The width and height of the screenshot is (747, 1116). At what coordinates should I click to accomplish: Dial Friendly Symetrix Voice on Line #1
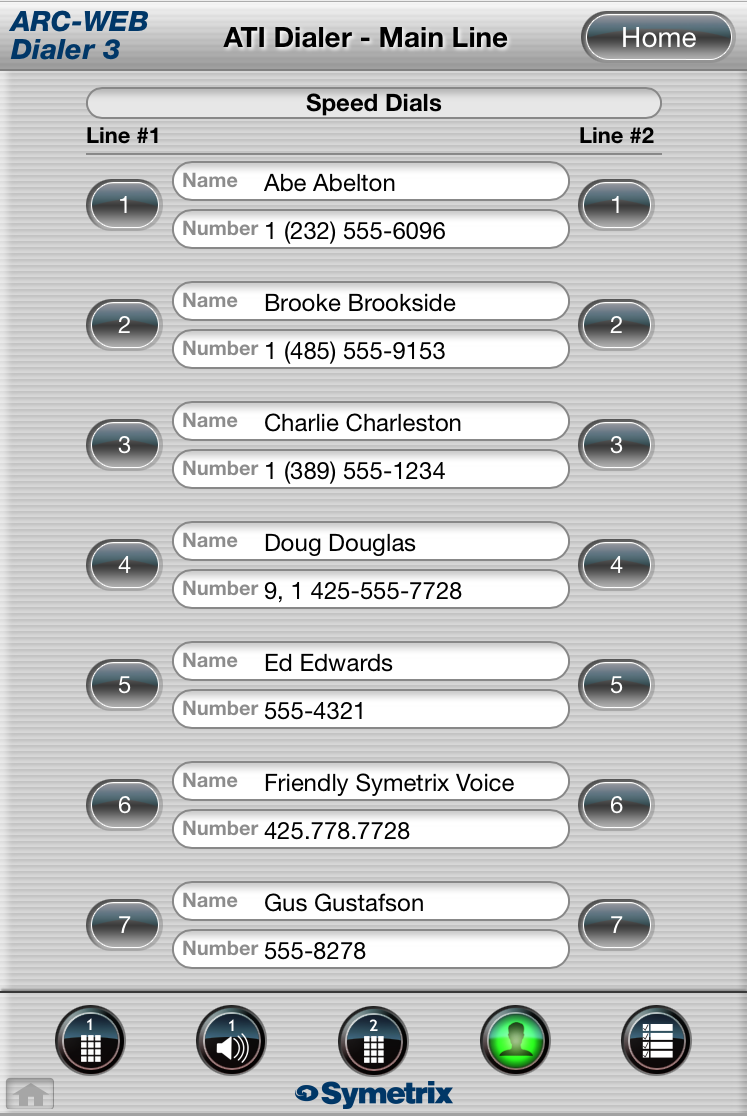(124, 805)
